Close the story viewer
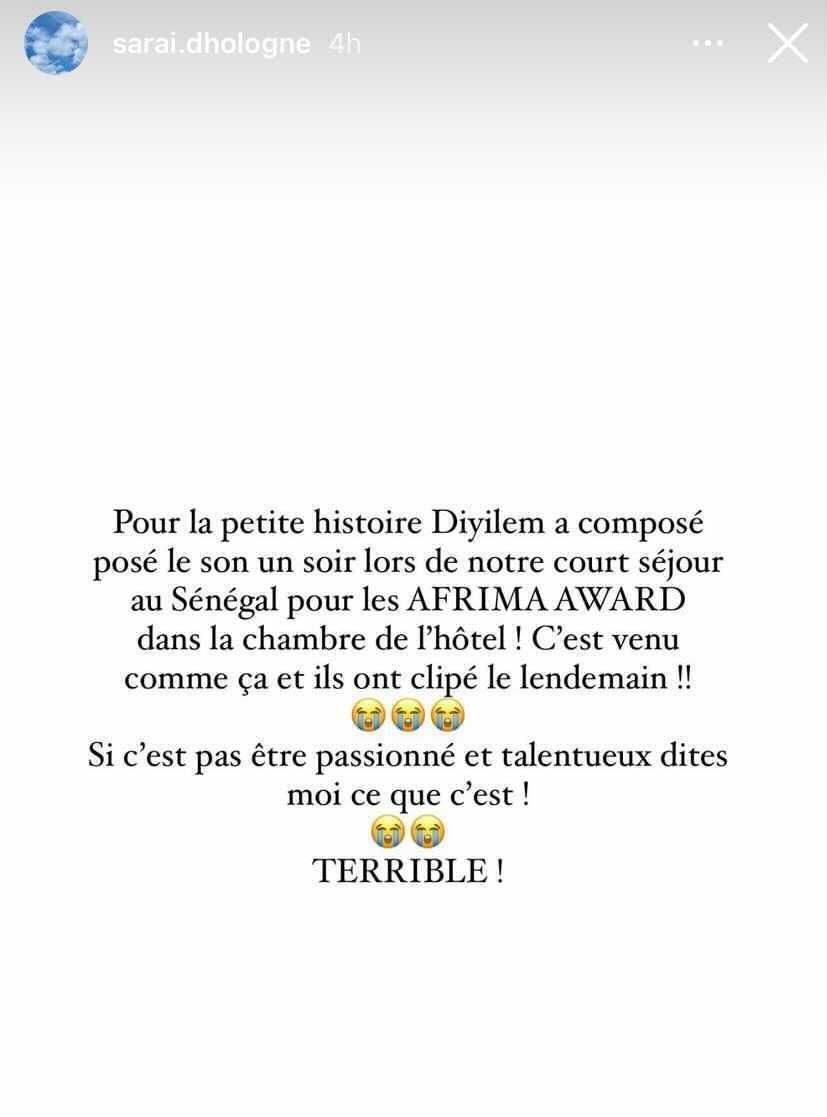The width and height of the screenshot is (827, 1117). pyautogui.click(x=787, y=43)
